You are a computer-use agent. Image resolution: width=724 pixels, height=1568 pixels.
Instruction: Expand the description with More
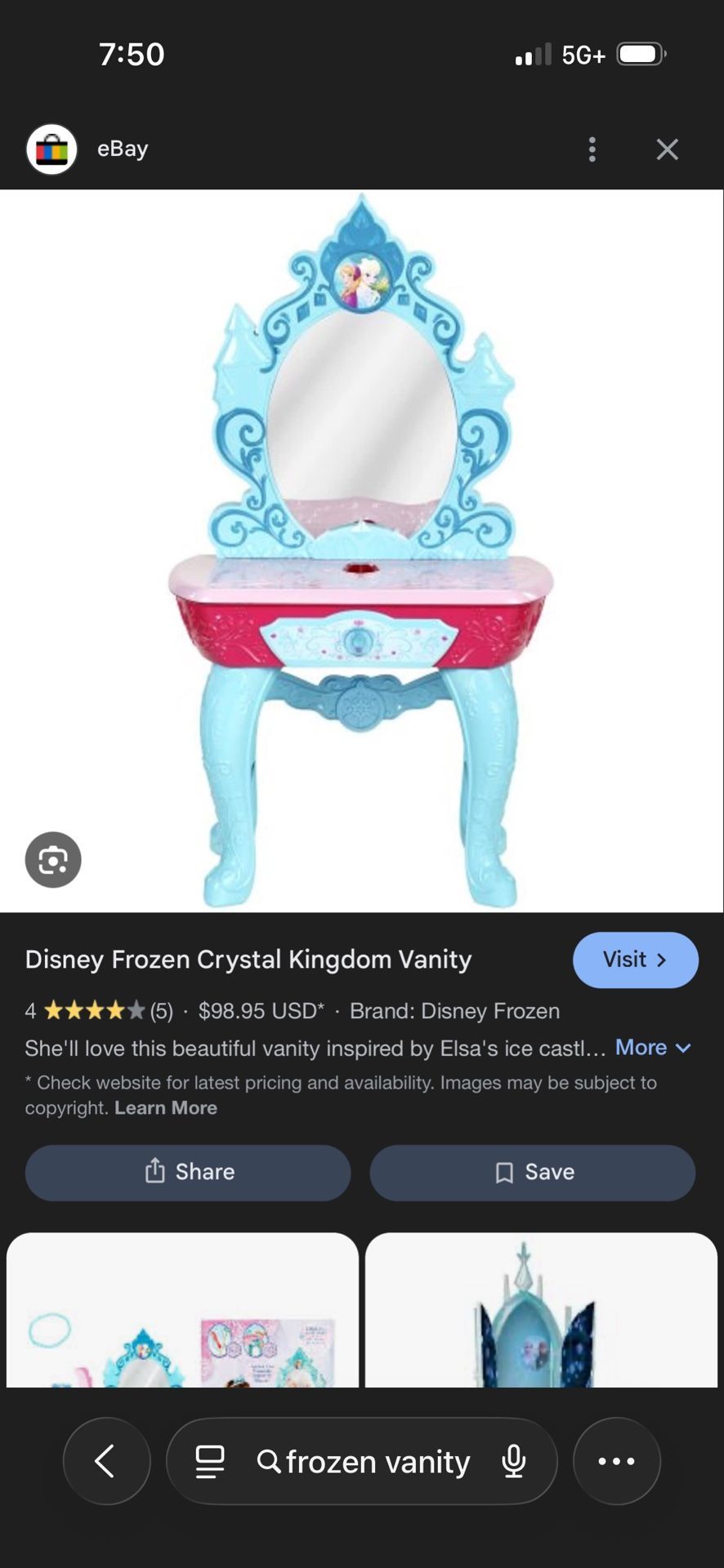tap(653, 1048)
